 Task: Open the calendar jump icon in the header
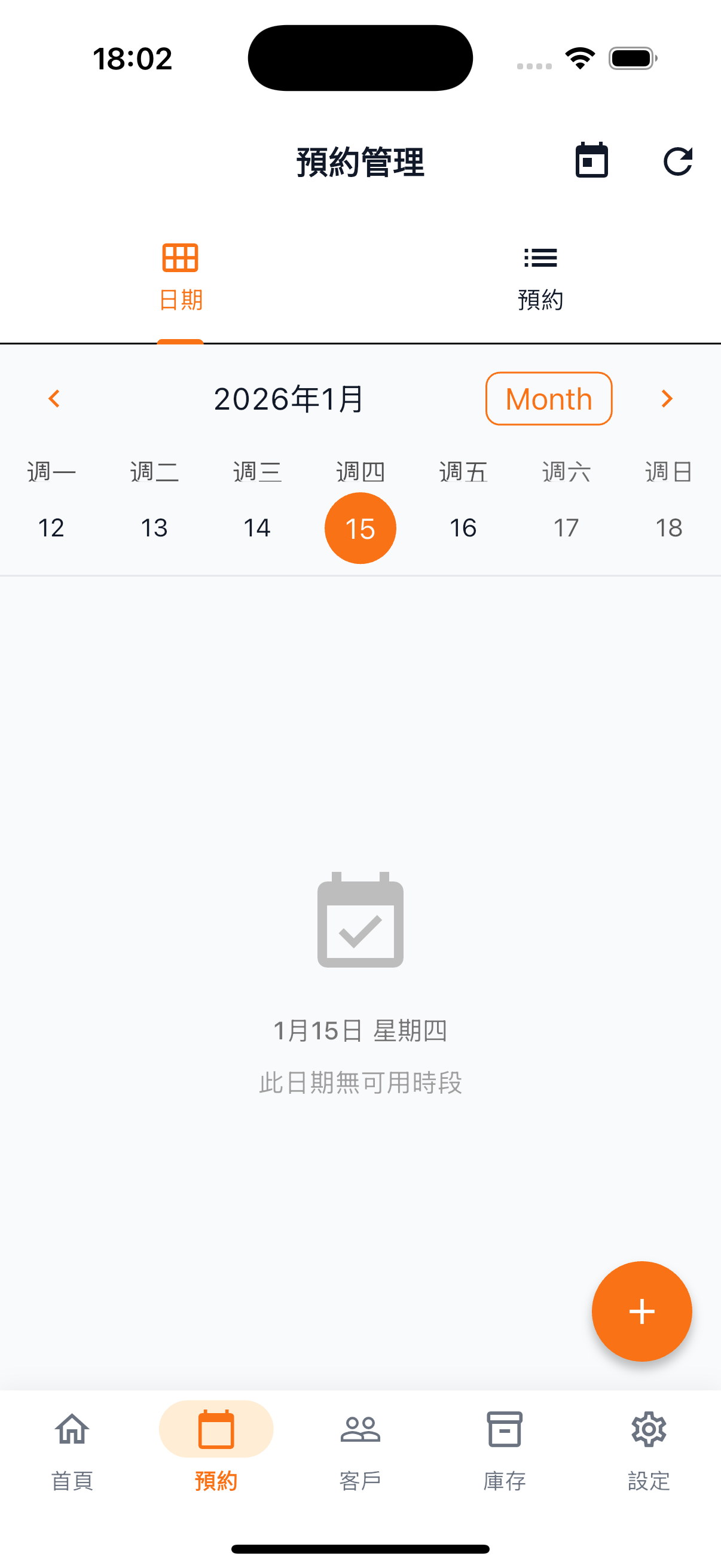(589, 160)
